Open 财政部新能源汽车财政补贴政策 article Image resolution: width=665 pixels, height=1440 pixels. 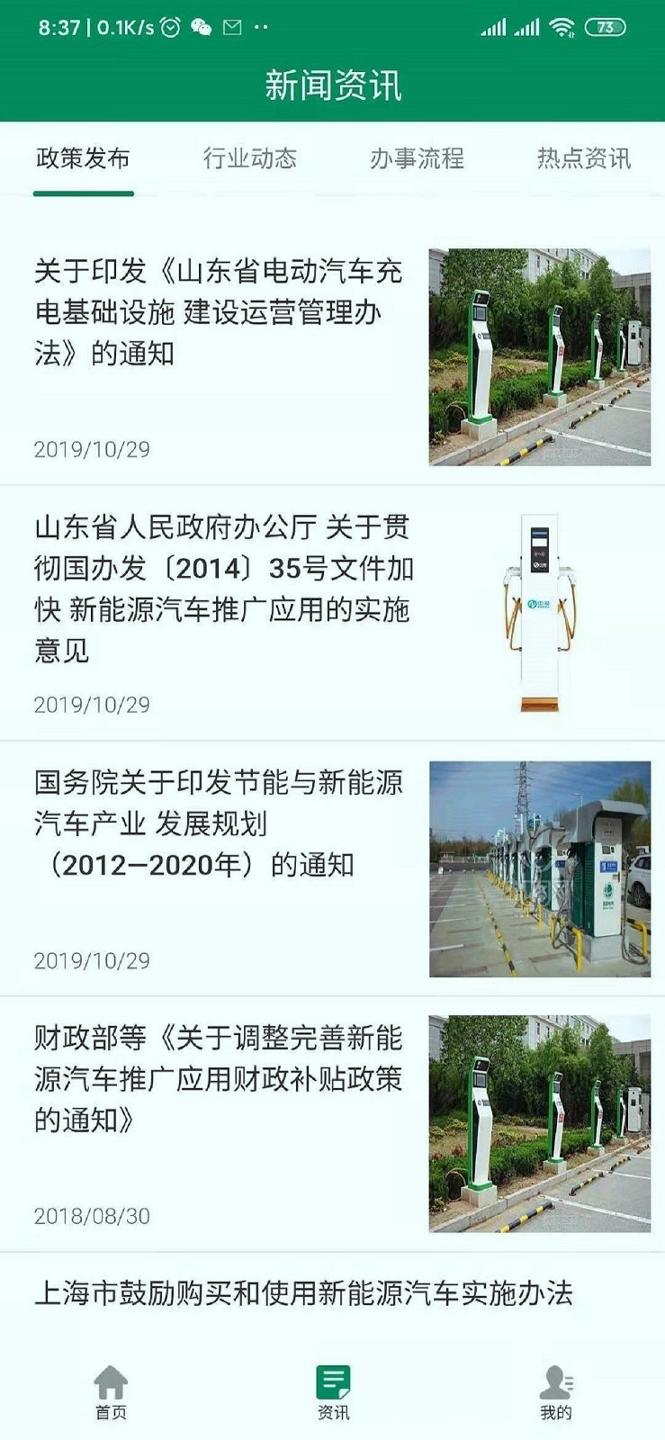[x=220, y=1080]
